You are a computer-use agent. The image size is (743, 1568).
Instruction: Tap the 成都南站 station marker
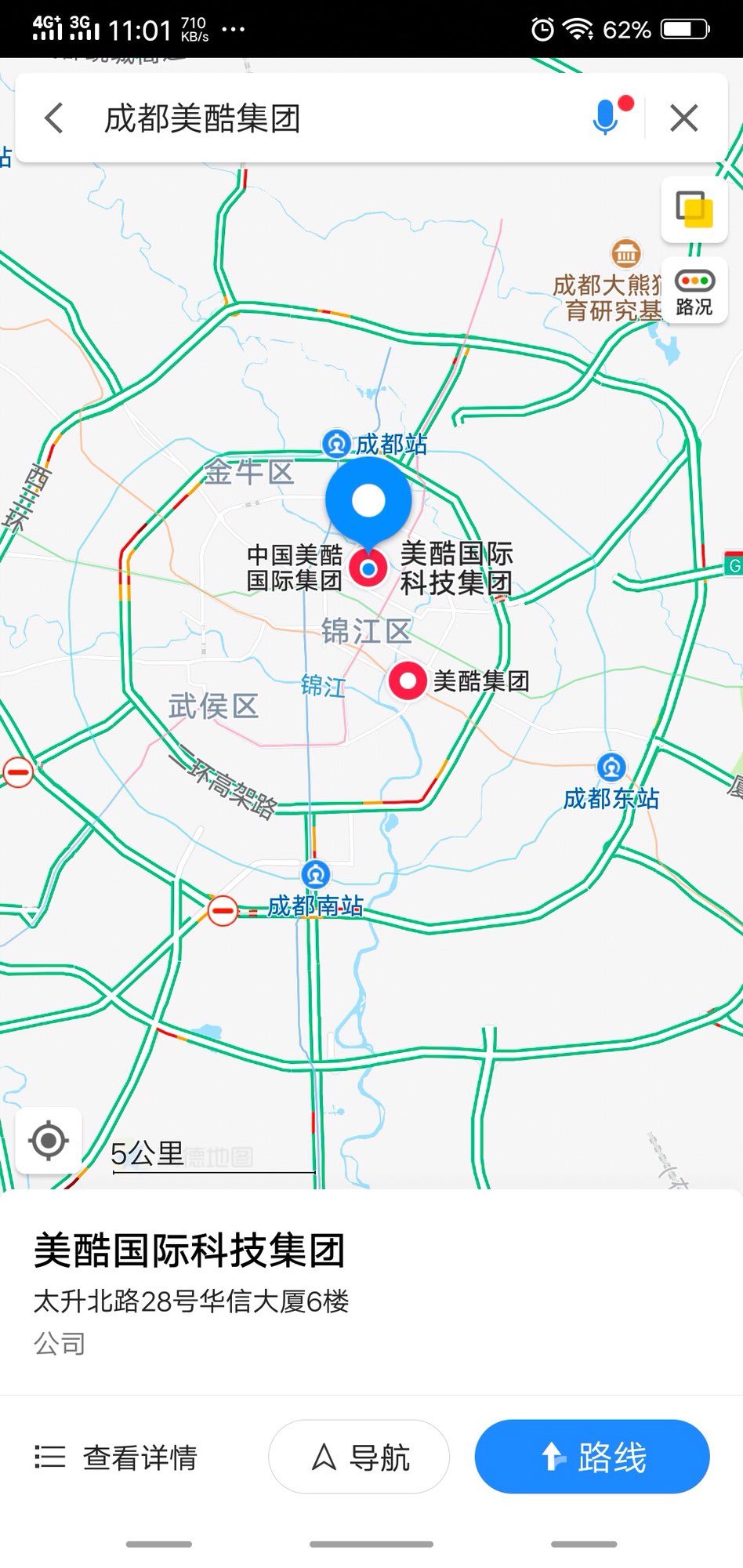pyautogui.click(x=316, y=874)
